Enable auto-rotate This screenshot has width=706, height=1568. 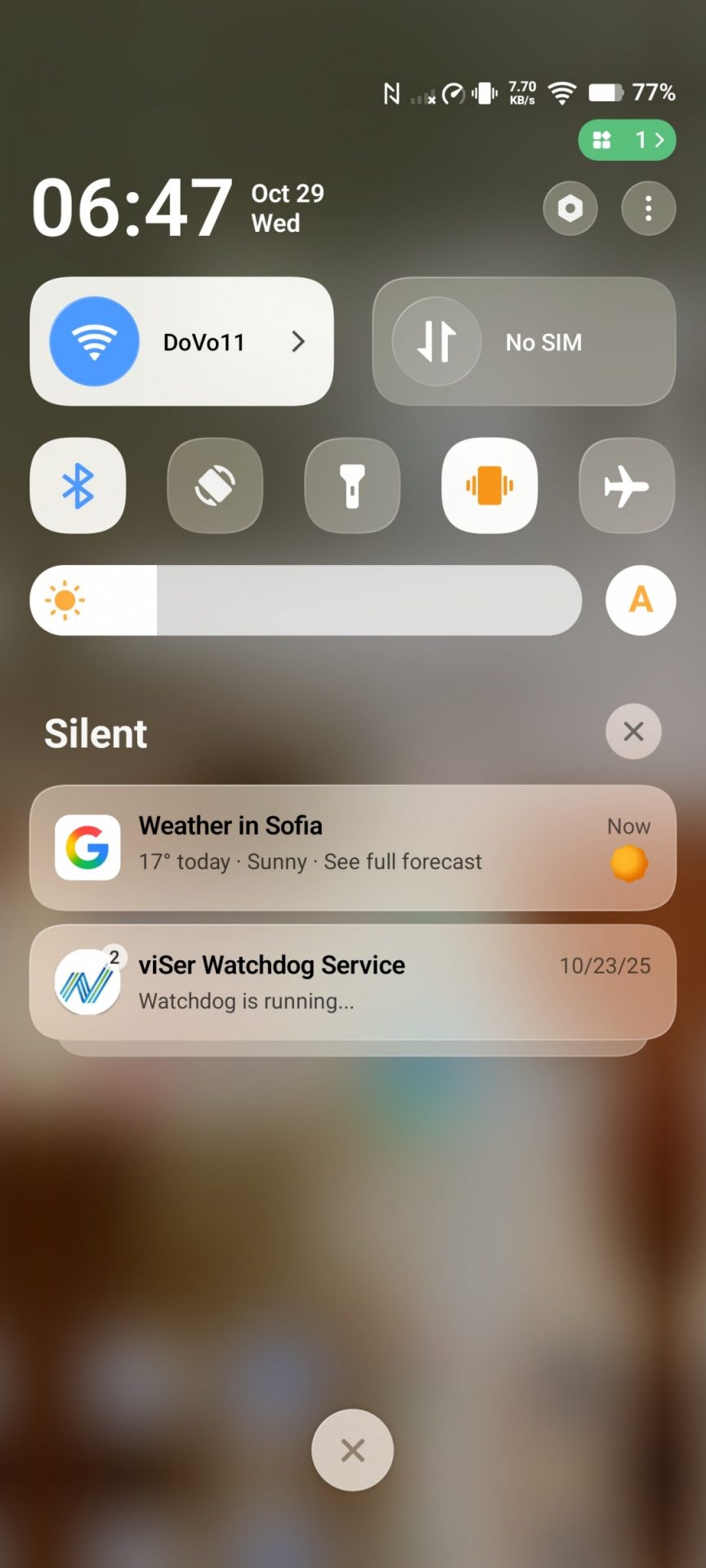click(x=215, y=486)
